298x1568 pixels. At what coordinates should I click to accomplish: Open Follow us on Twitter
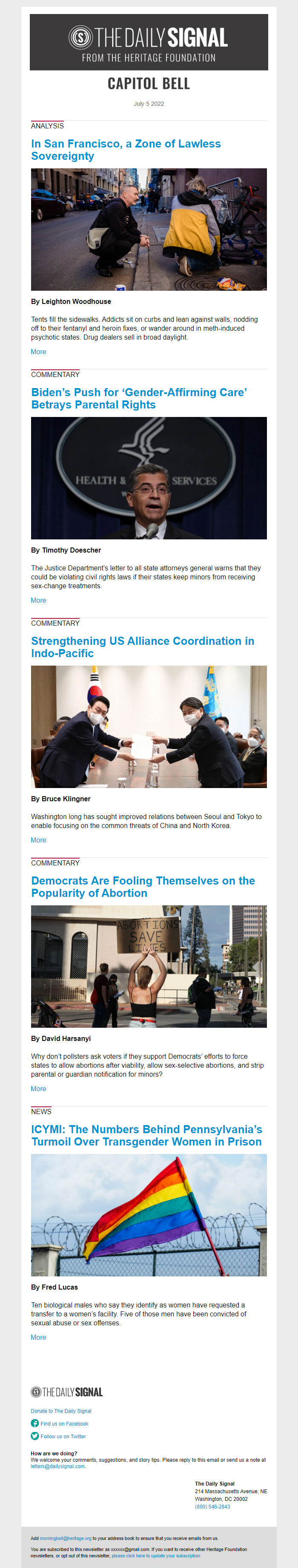click(63, 1436)
